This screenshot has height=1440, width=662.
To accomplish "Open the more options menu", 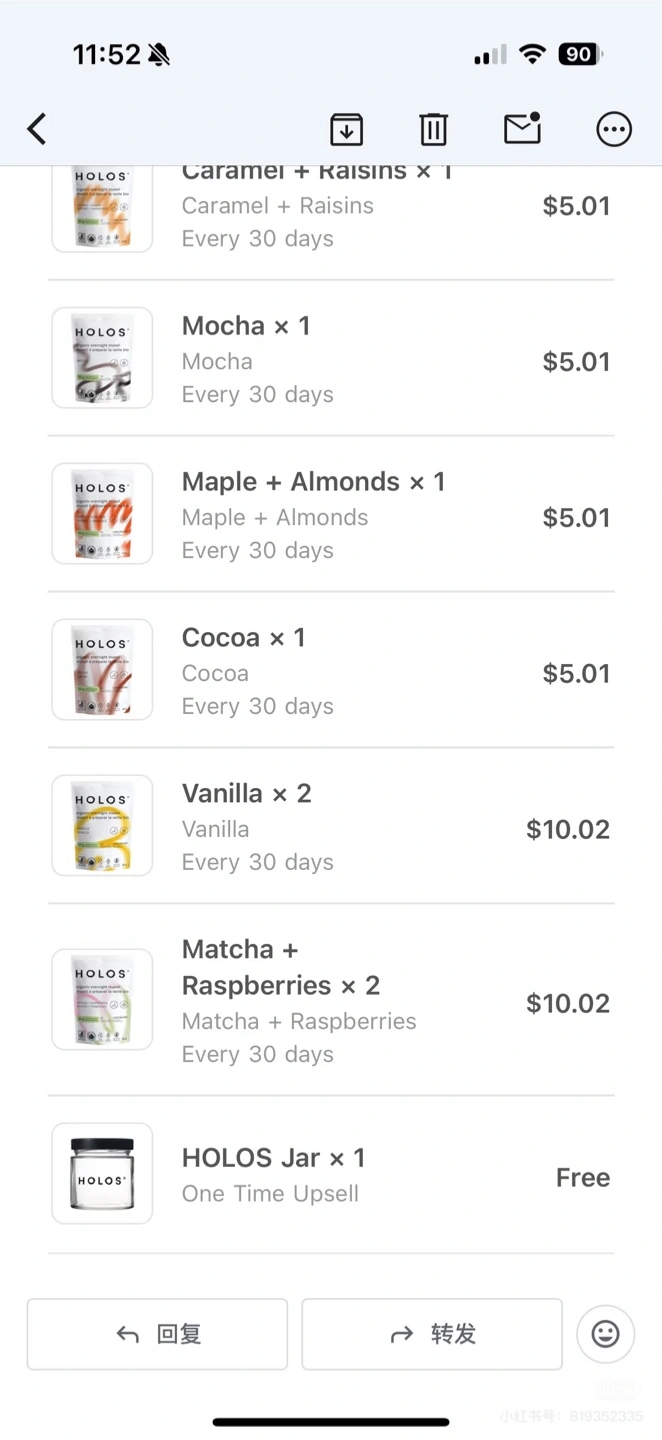I will 614,129.
